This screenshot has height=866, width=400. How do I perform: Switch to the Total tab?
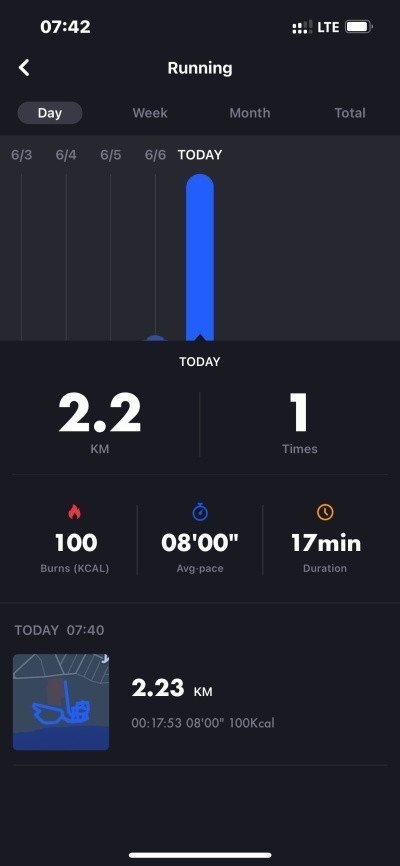[350, 113]
